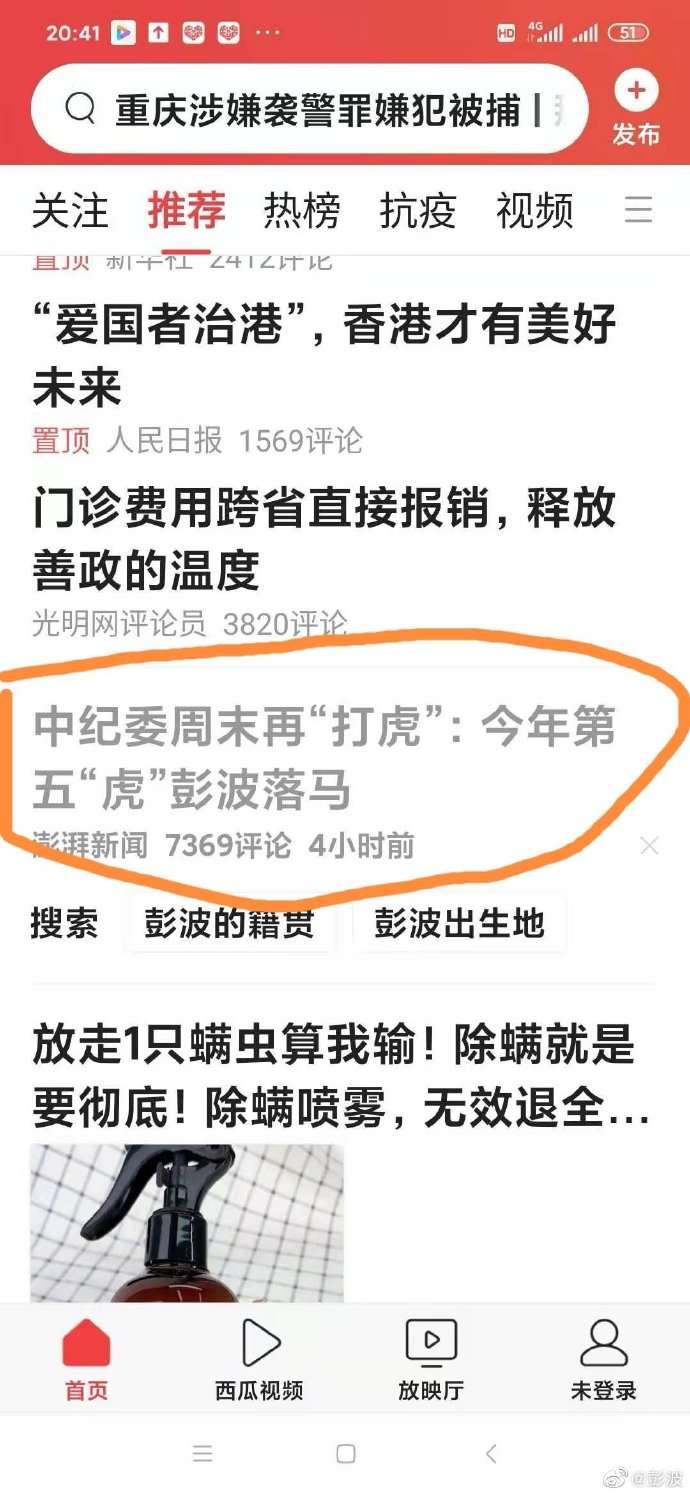This screenshot has height=1495, width=690.
Task: Tap the 发布 publish button
Action: click(x=636, y=110)
